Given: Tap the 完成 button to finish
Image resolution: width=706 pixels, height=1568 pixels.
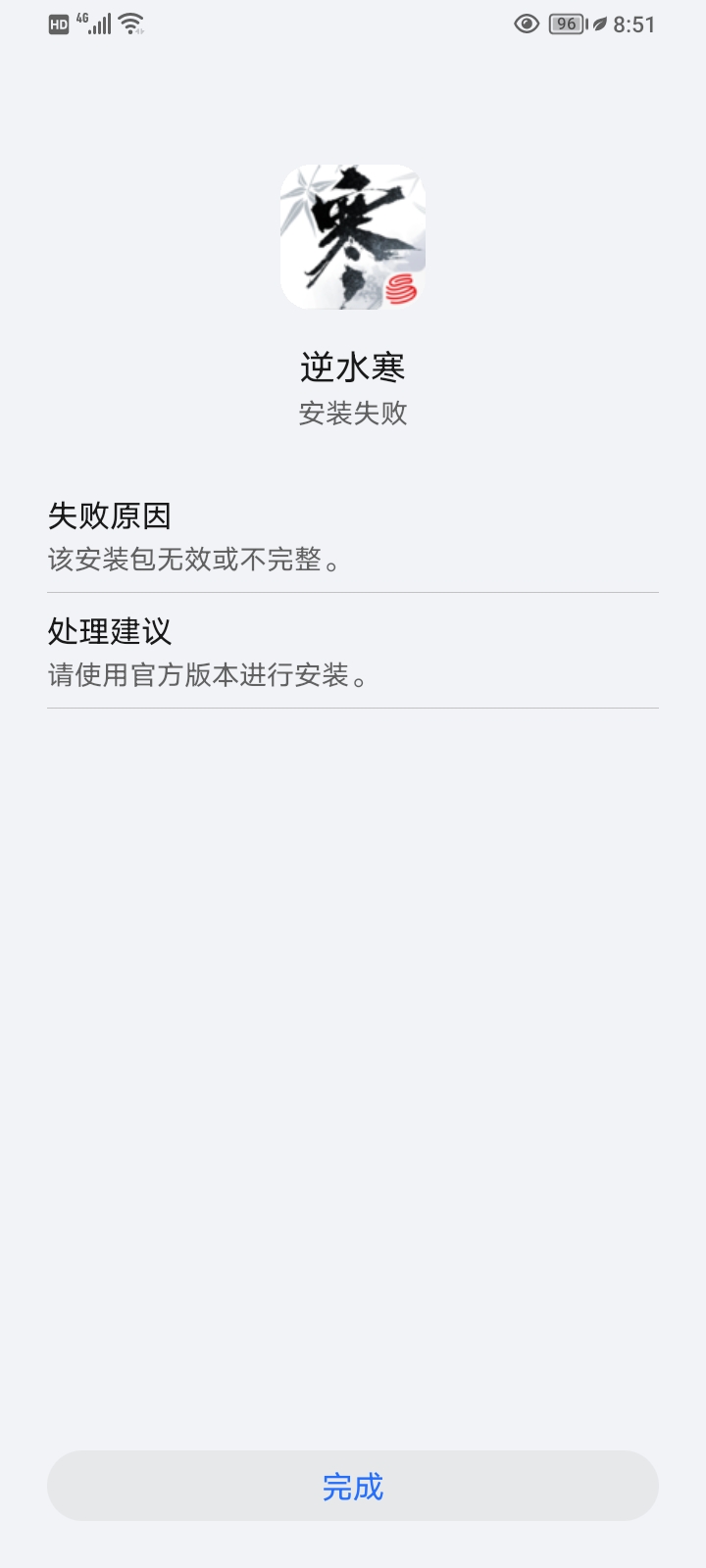Looking at the screenshot, I should 353,1486.
